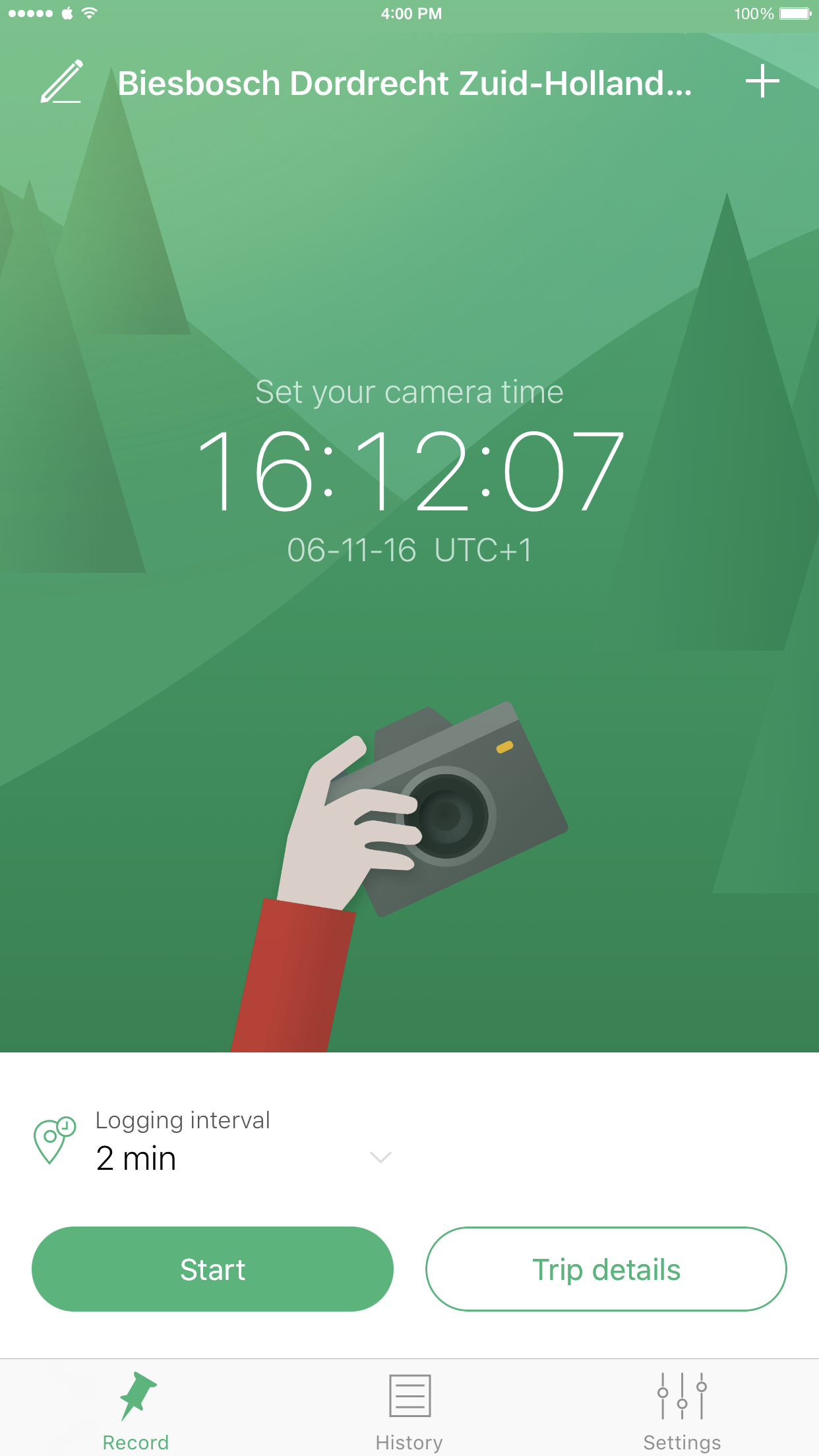819x1456 pixels.
Task: Open Trip details
Action: [x=606, y=1269]
